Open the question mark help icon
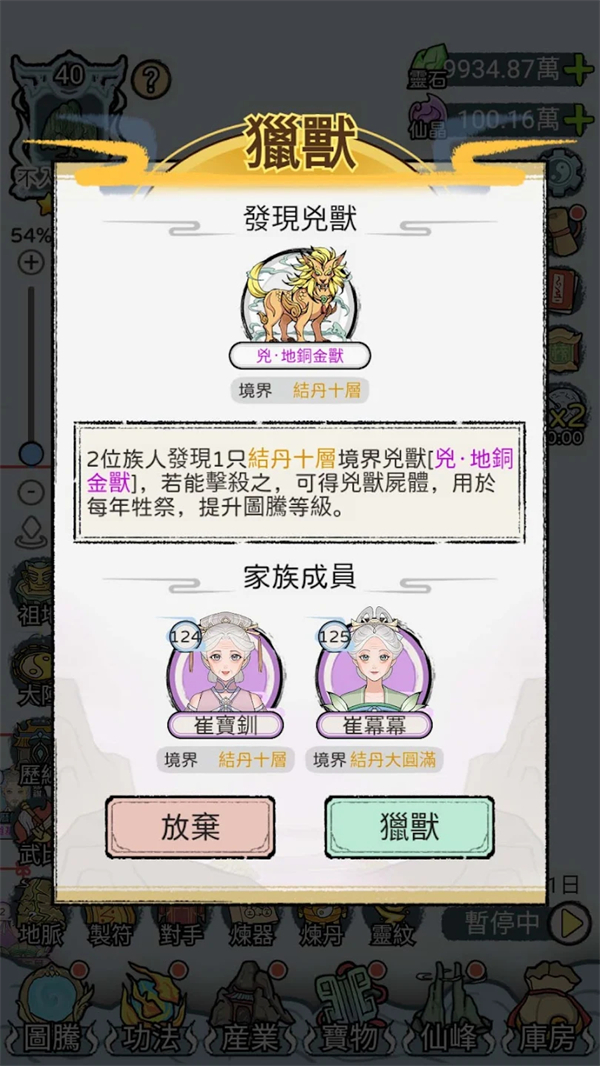Viewport: 600px width, 1066px height. click(x=152, y=77)
